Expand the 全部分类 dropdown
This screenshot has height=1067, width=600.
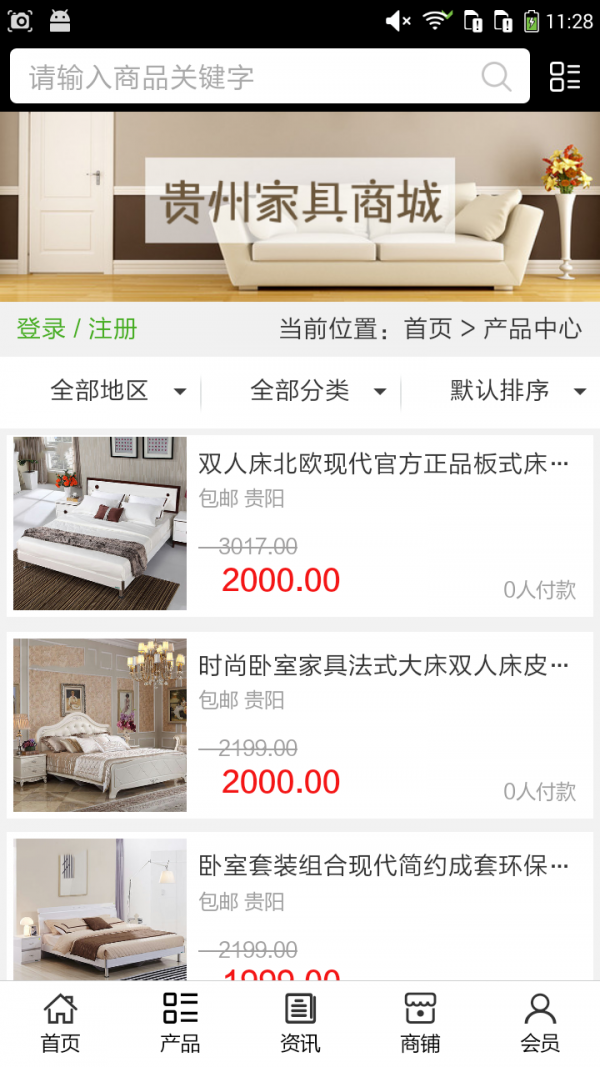317,391
